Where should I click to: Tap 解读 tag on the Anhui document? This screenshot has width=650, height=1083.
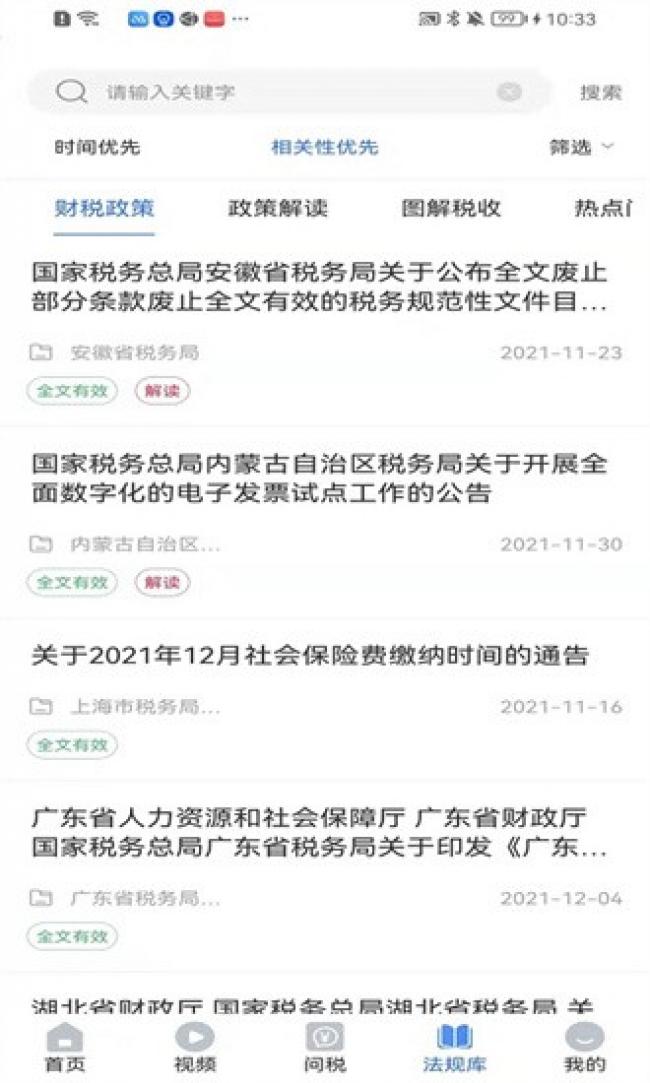pyautogui.click(x=162, y=391)
